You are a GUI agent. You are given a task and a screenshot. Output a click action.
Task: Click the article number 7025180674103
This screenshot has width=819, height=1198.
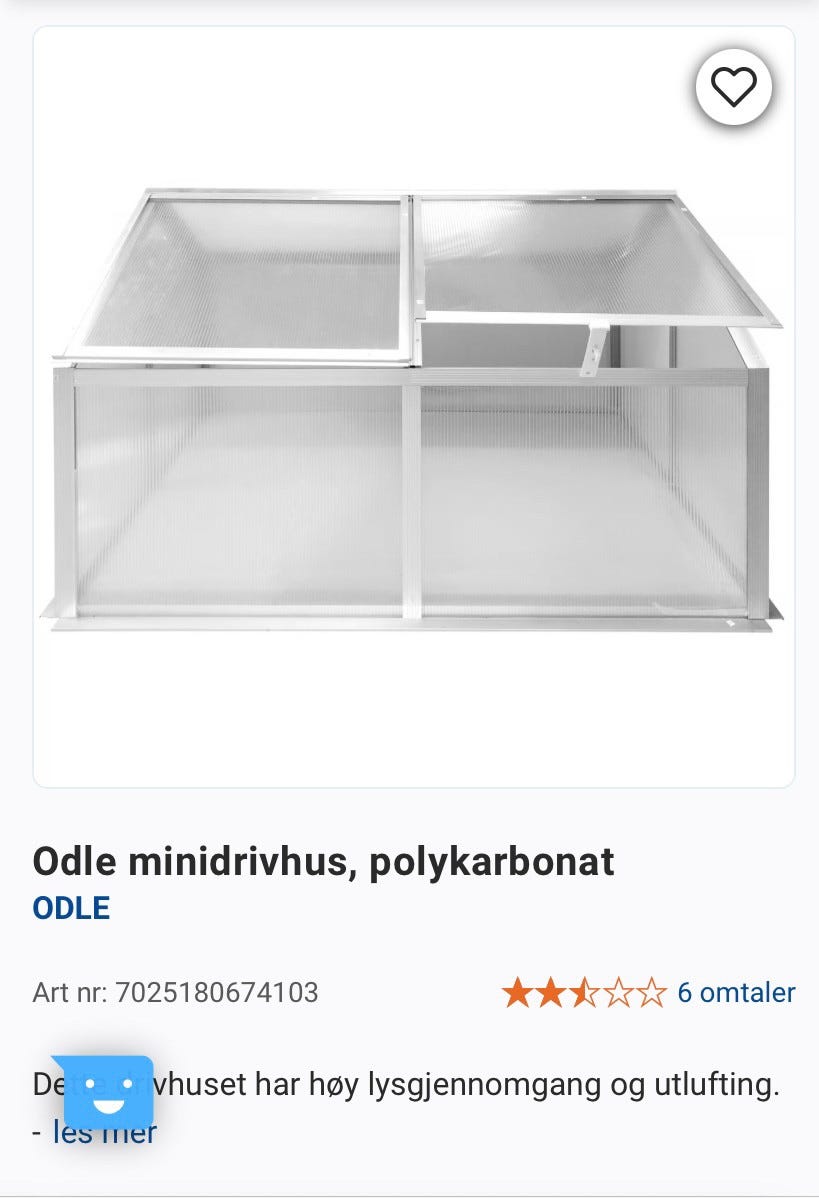tap(216, 993)
